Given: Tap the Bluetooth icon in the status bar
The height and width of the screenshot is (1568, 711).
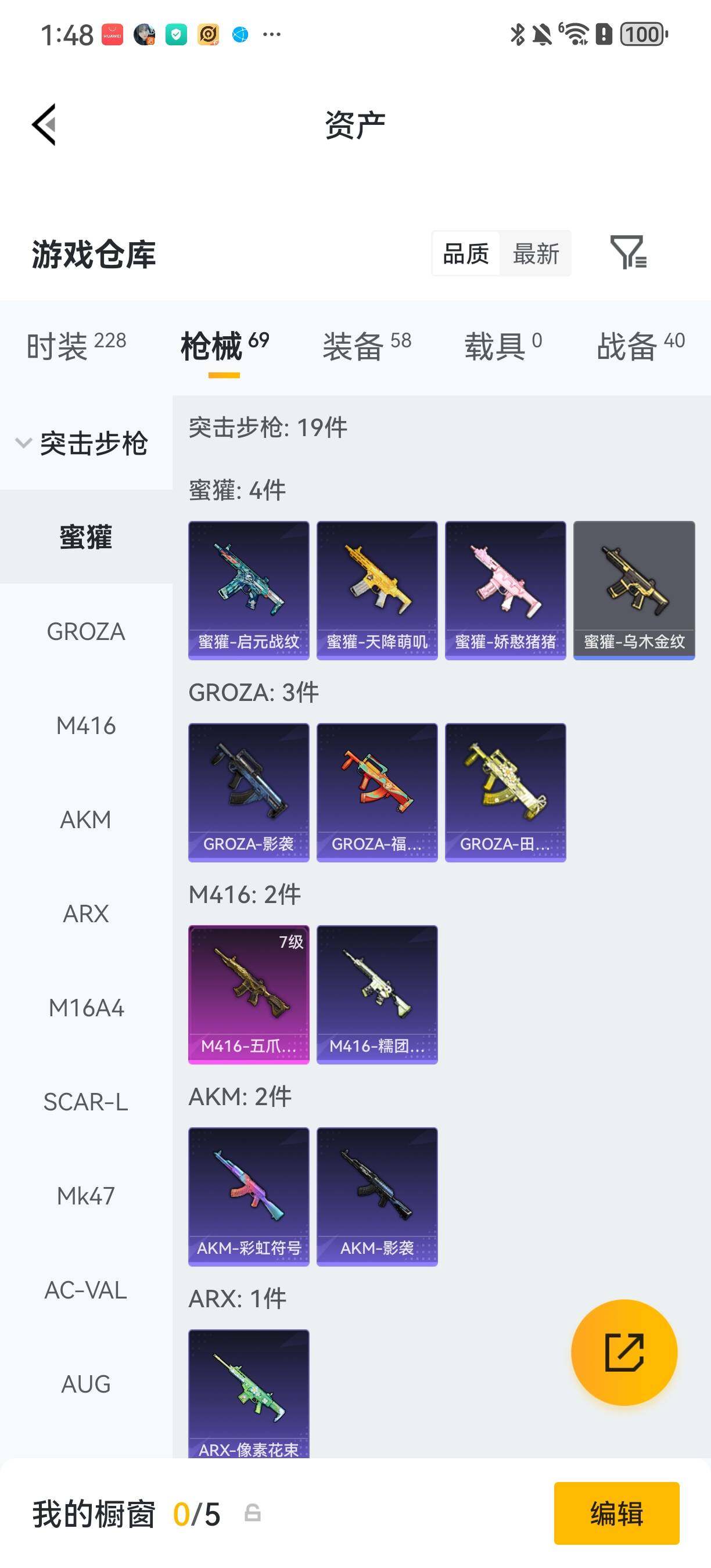Looking at the screenshot, I should (518, 35).
